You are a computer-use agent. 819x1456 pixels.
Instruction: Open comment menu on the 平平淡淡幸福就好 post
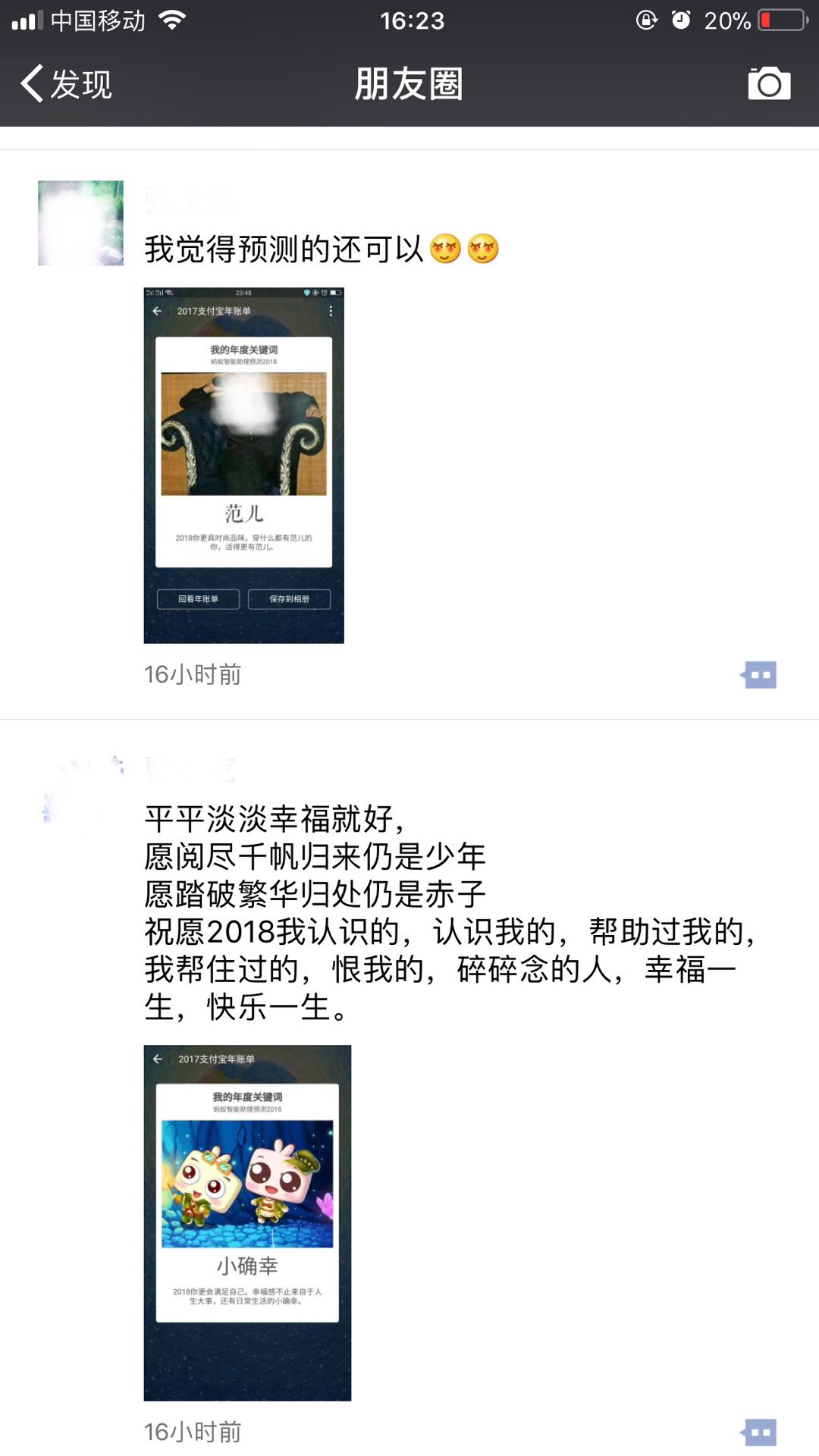click(759, 1432)
